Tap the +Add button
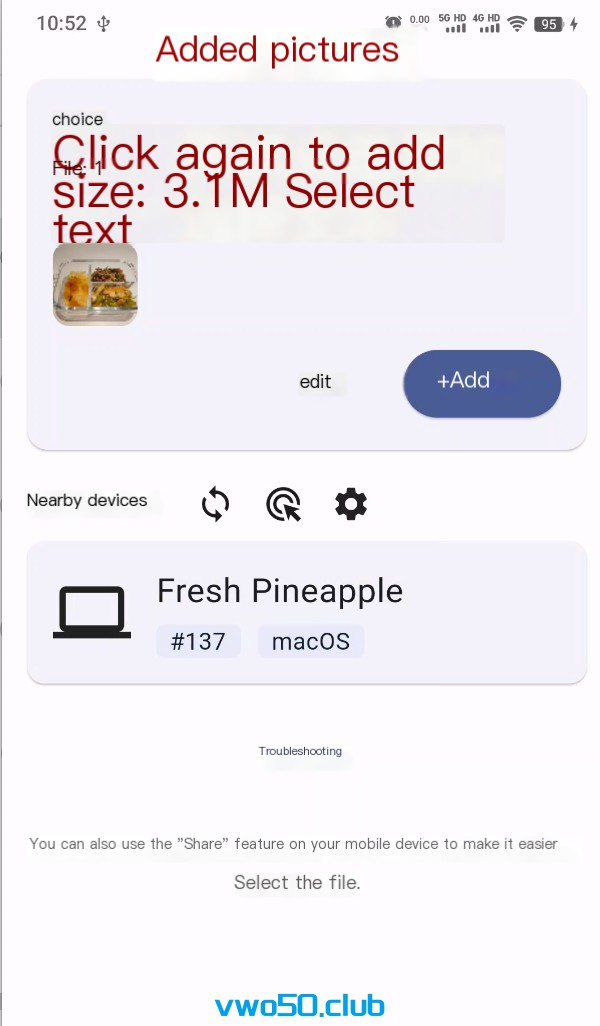Viewport: 600px width, 1026px height. pos(481,383)
